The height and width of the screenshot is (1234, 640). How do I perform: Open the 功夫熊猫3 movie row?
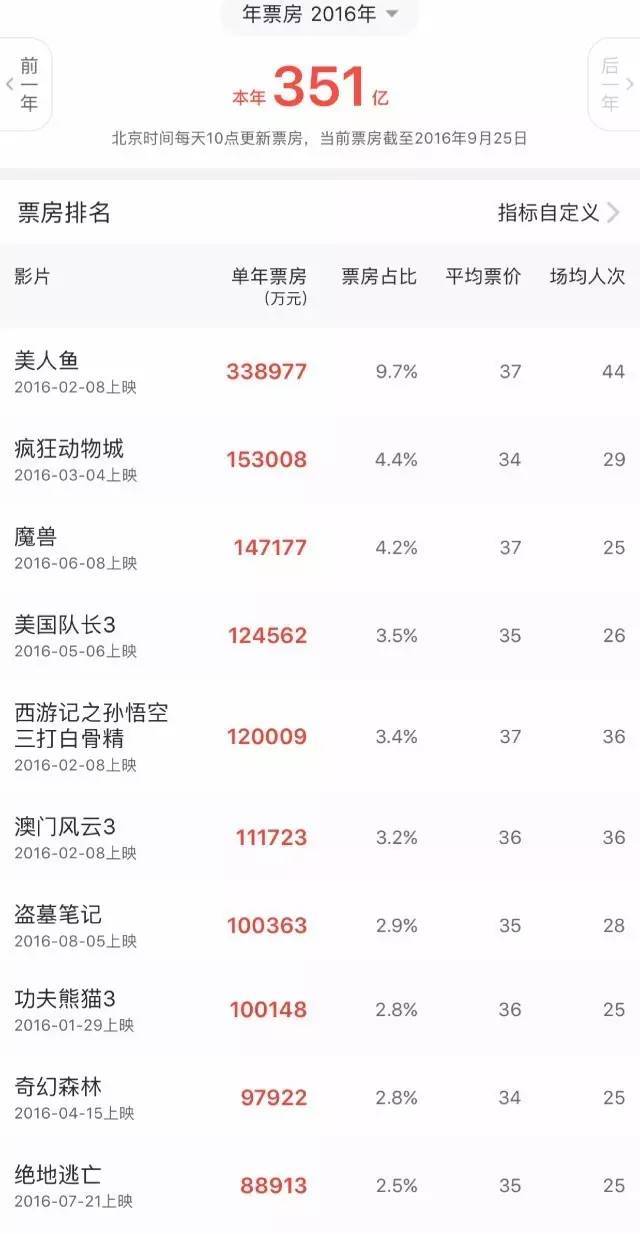coord(320,1010)
